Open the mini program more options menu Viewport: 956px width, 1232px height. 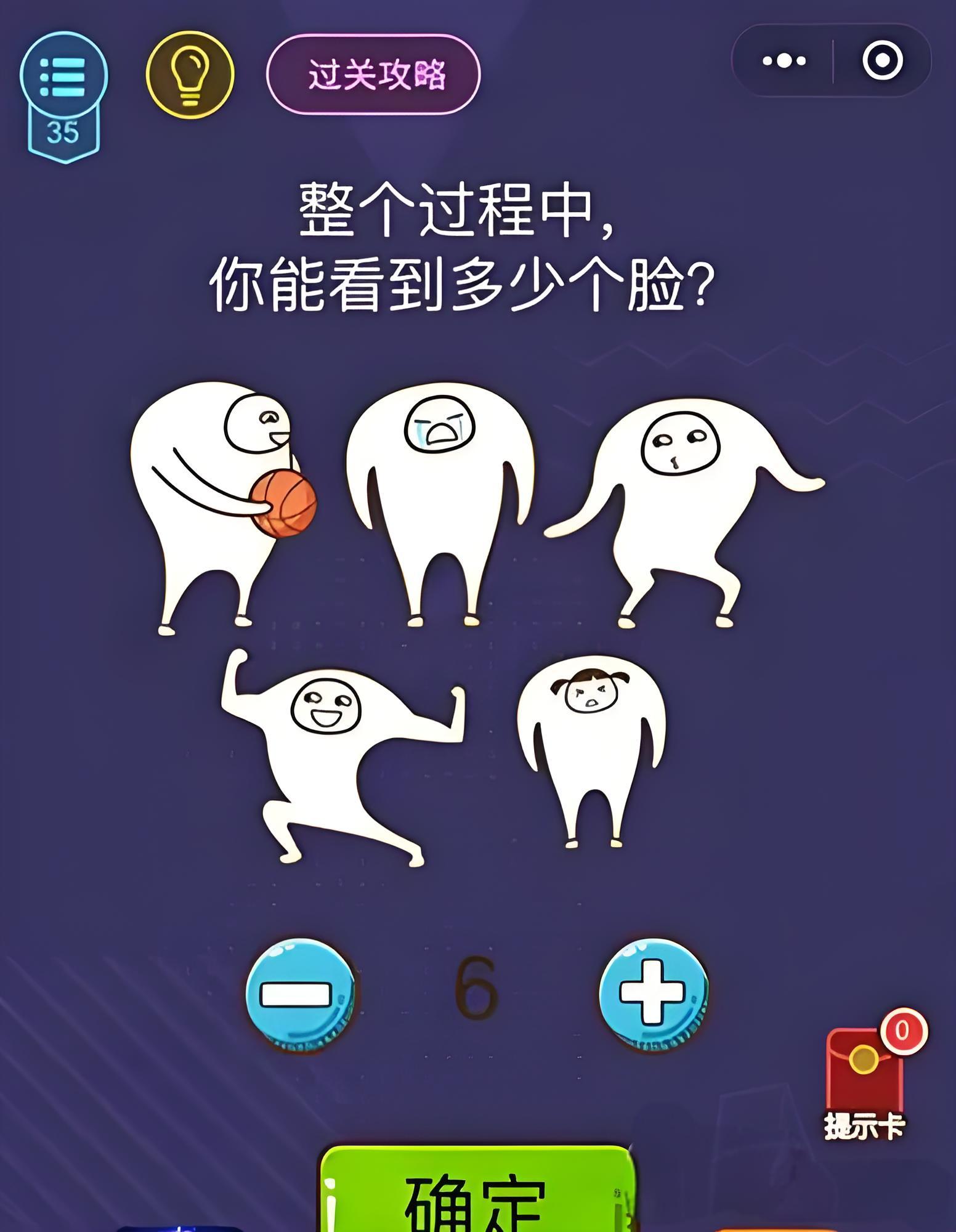pyautogui.click(x=784, y=61)
